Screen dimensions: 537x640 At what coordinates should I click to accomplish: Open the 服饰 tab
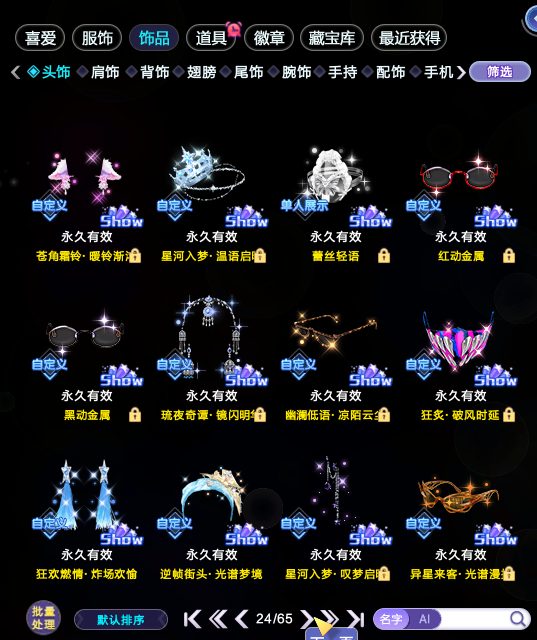(x=97, y=38)
